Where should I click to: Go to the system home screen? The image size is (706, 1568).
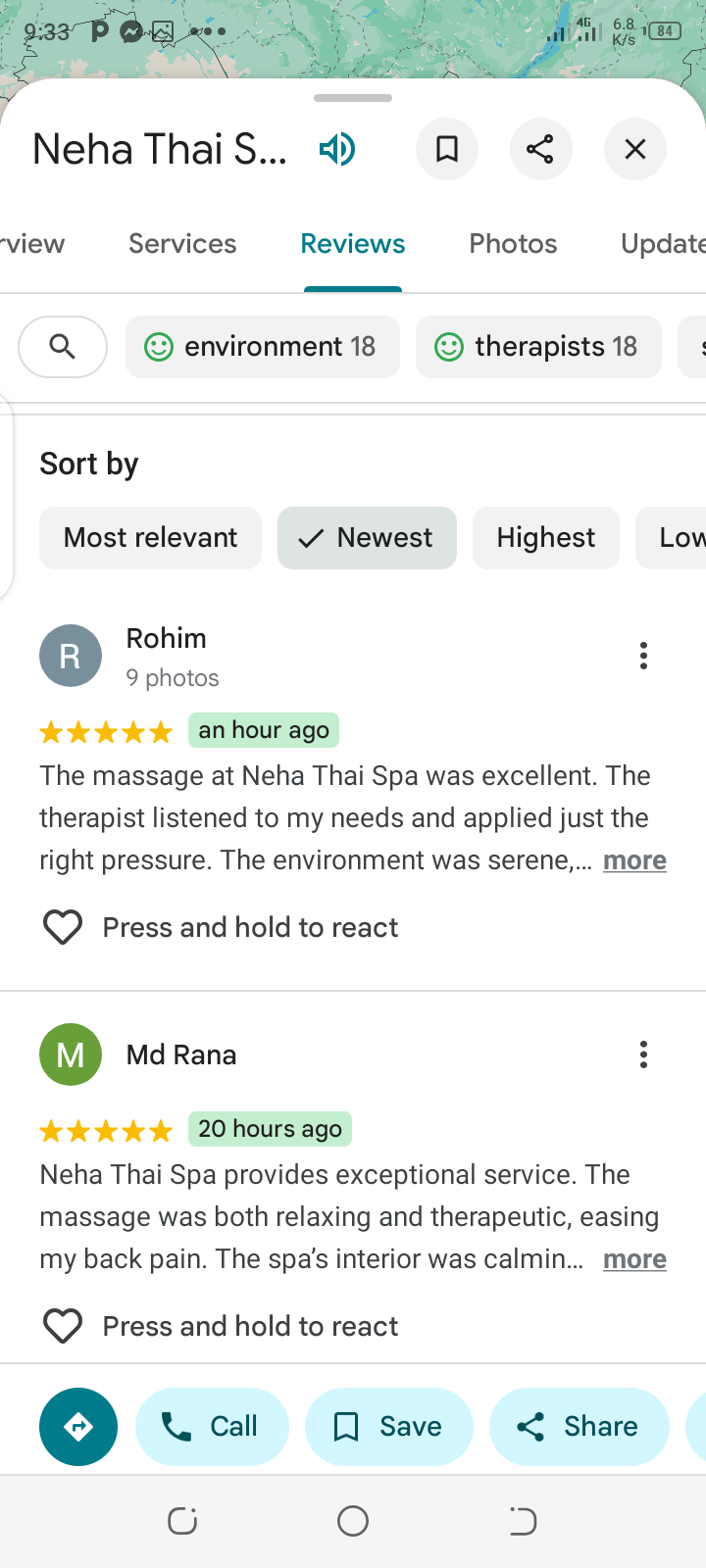(353, 1521)
